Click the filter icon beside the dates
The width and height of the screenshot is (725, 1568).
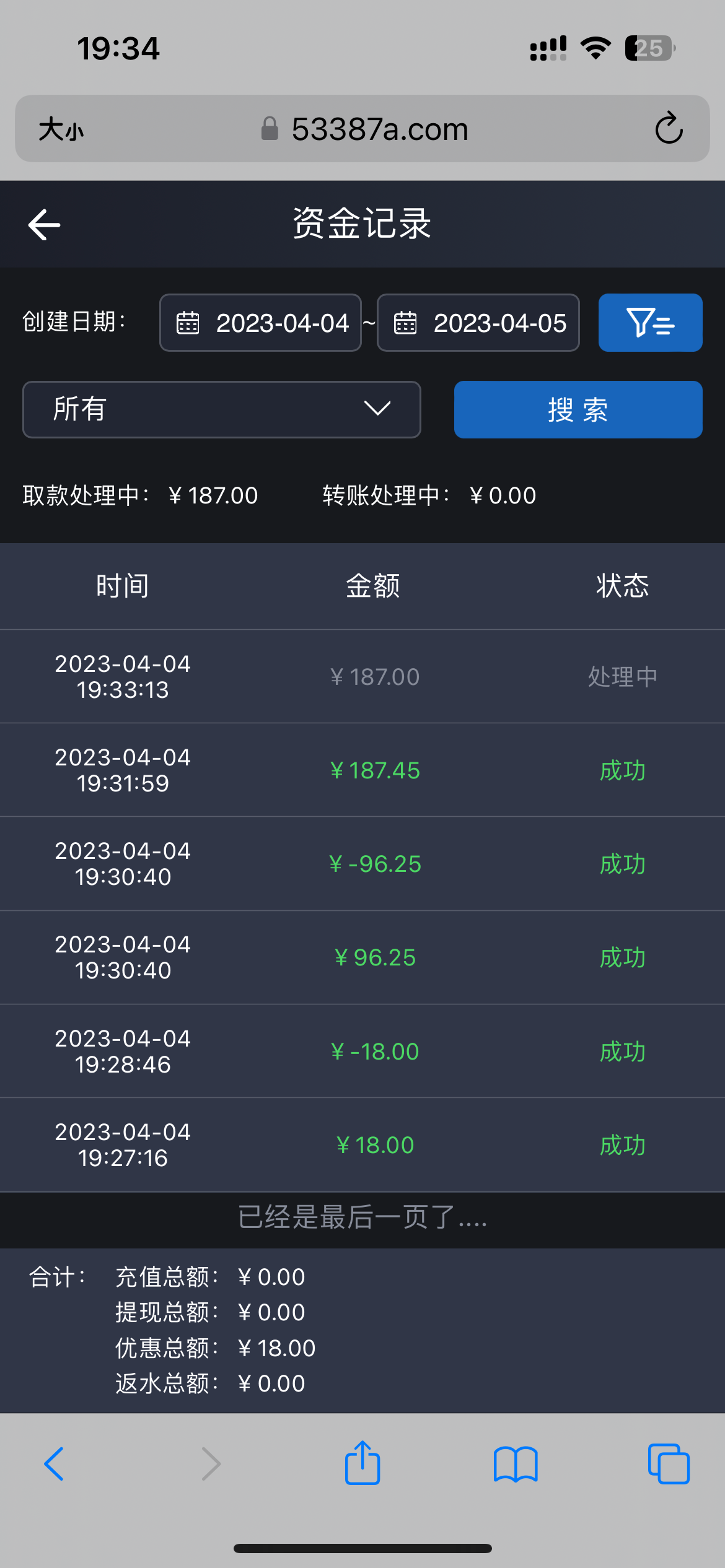(649, 323)
